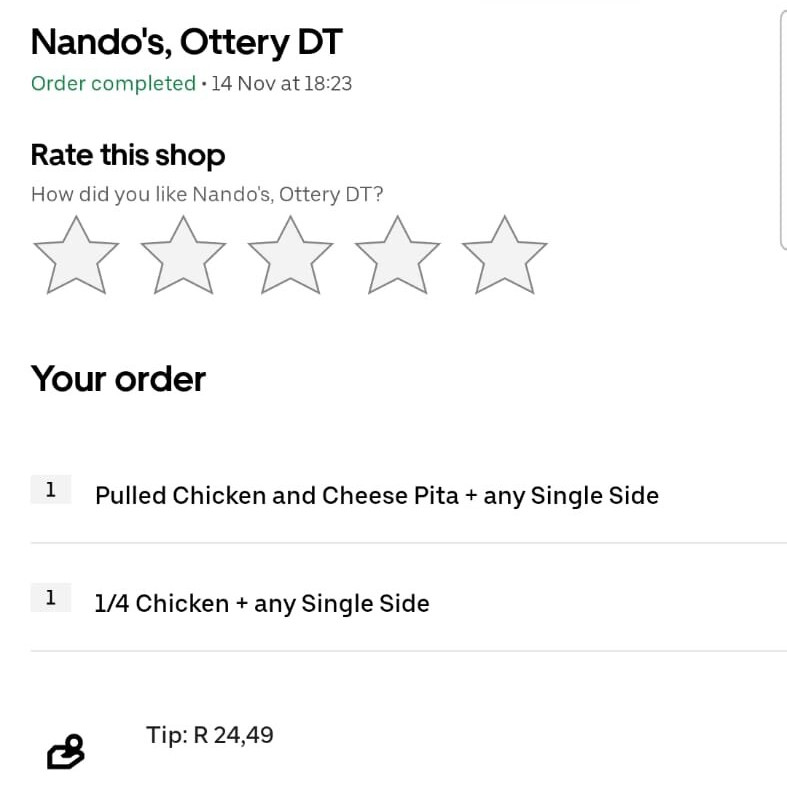Give the shop a two-star rating

183,257
